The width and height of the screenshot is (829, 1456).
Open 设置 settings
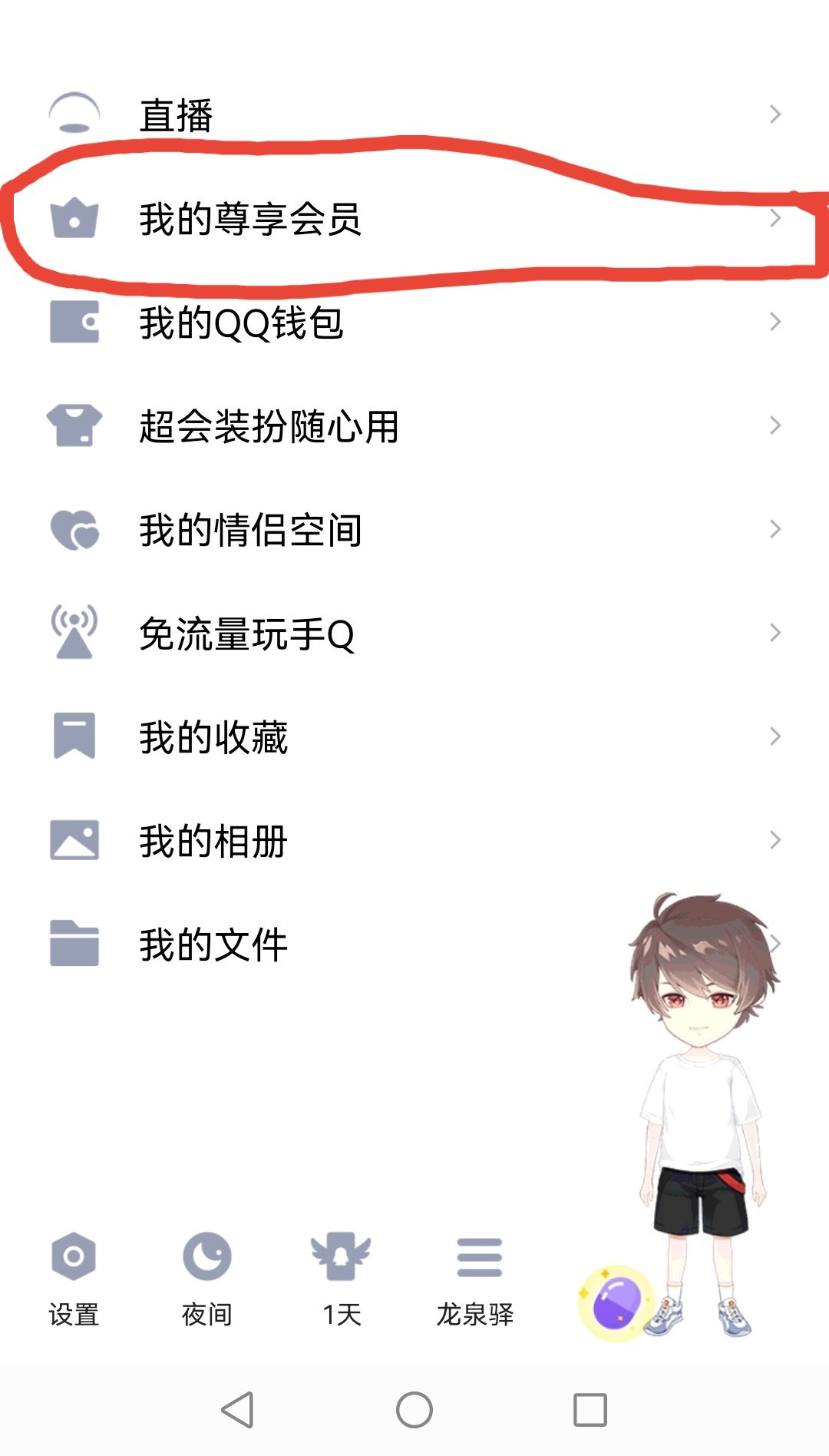coord(74,1280)
